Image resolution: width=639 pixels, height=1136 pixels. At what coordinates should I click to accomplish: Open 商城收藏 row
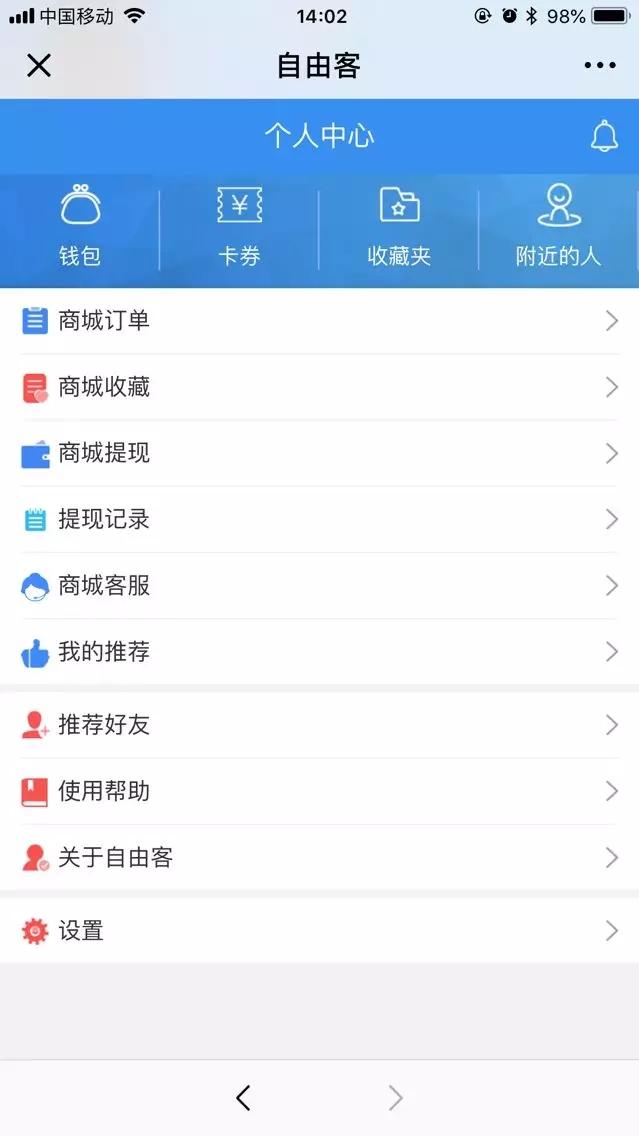point(319,387)
